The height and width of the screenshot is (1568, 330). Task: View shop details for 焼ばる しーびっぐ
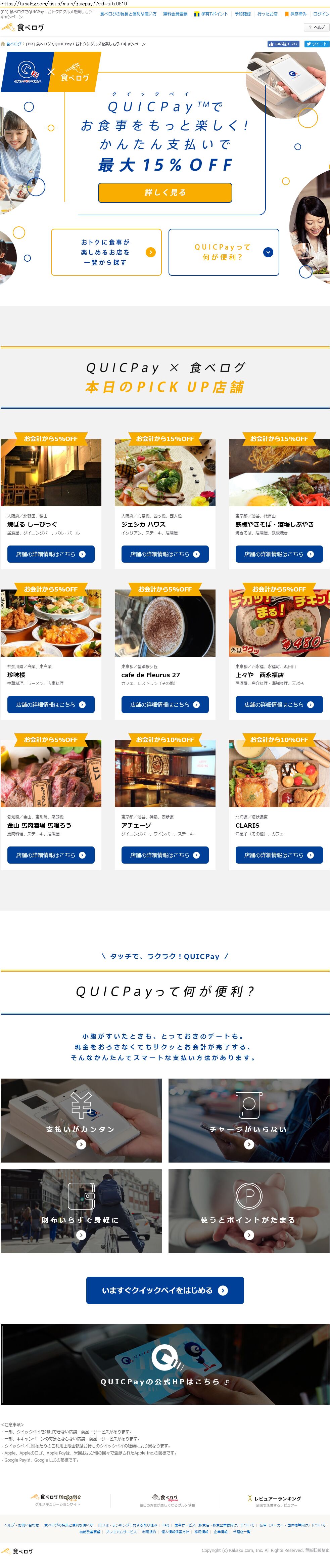click(51, 554)
